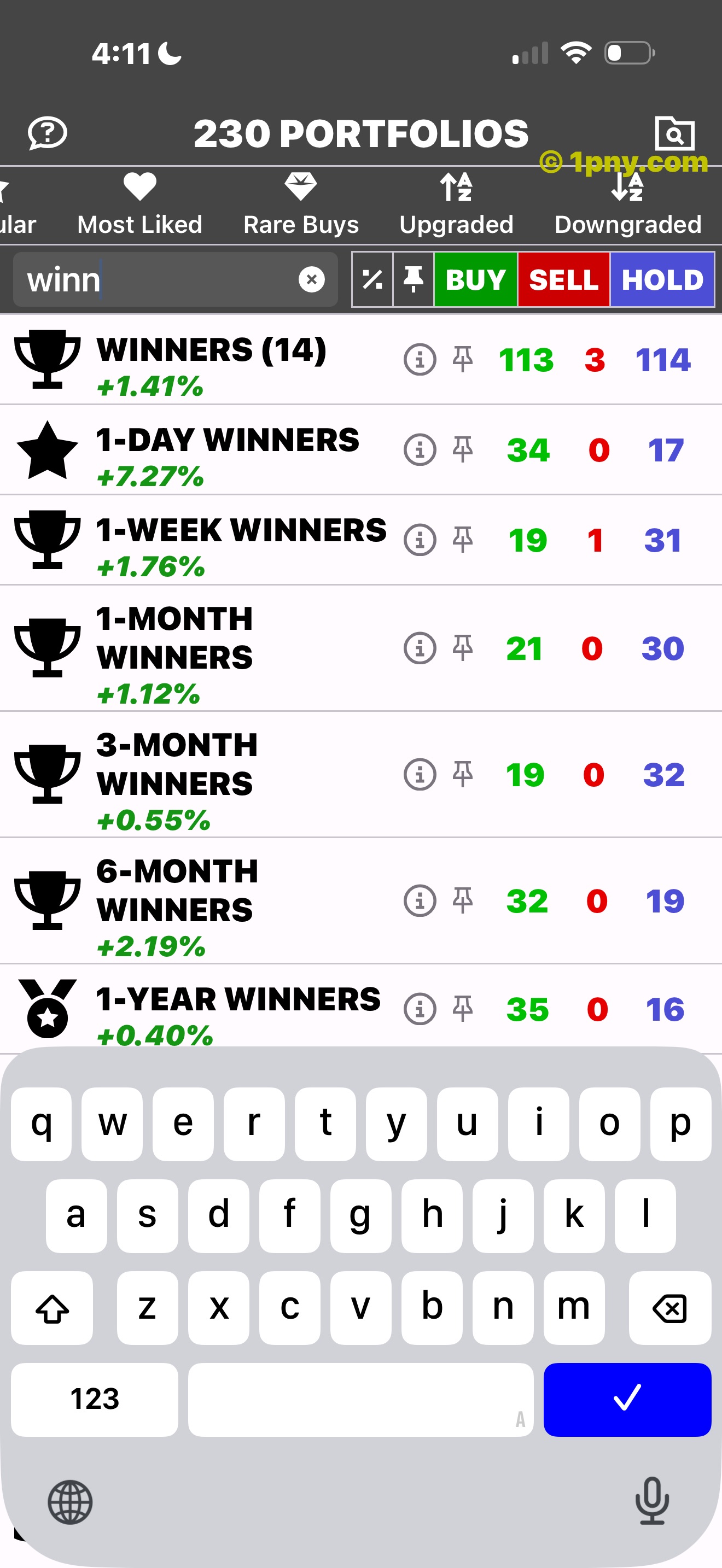Clear the search text 'winn'
The image size is (722, 1568).
pos(312,279)
